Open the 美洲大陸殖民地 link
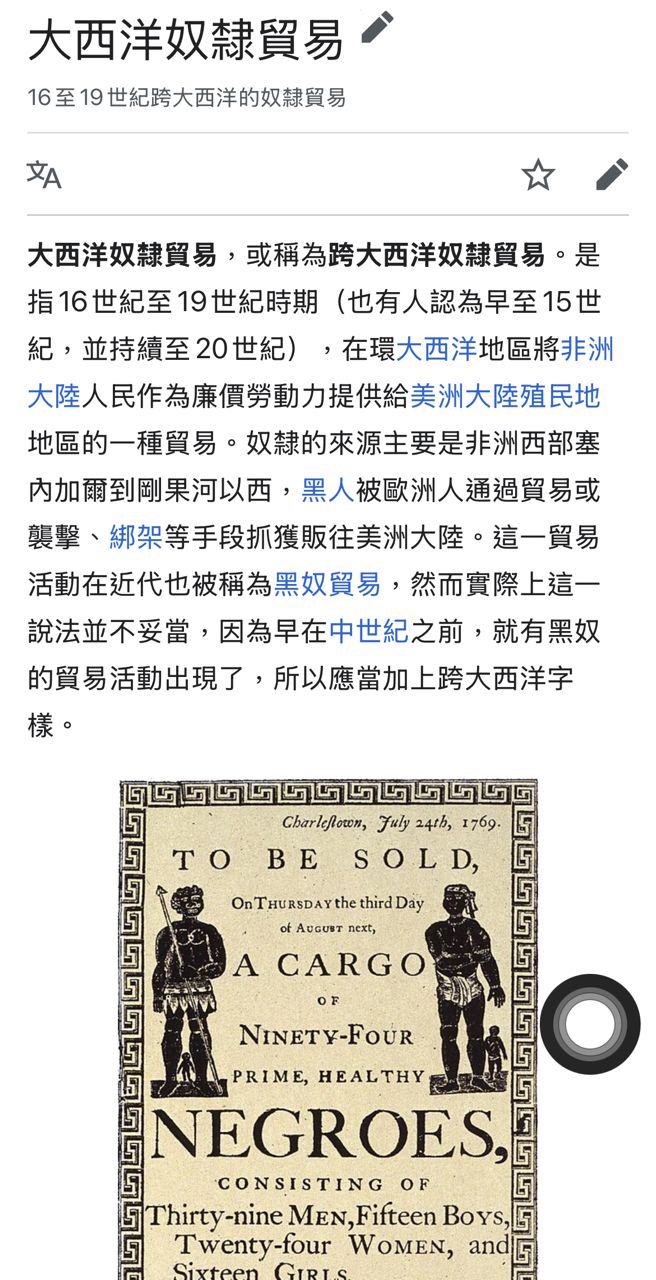 coord(505,396)
